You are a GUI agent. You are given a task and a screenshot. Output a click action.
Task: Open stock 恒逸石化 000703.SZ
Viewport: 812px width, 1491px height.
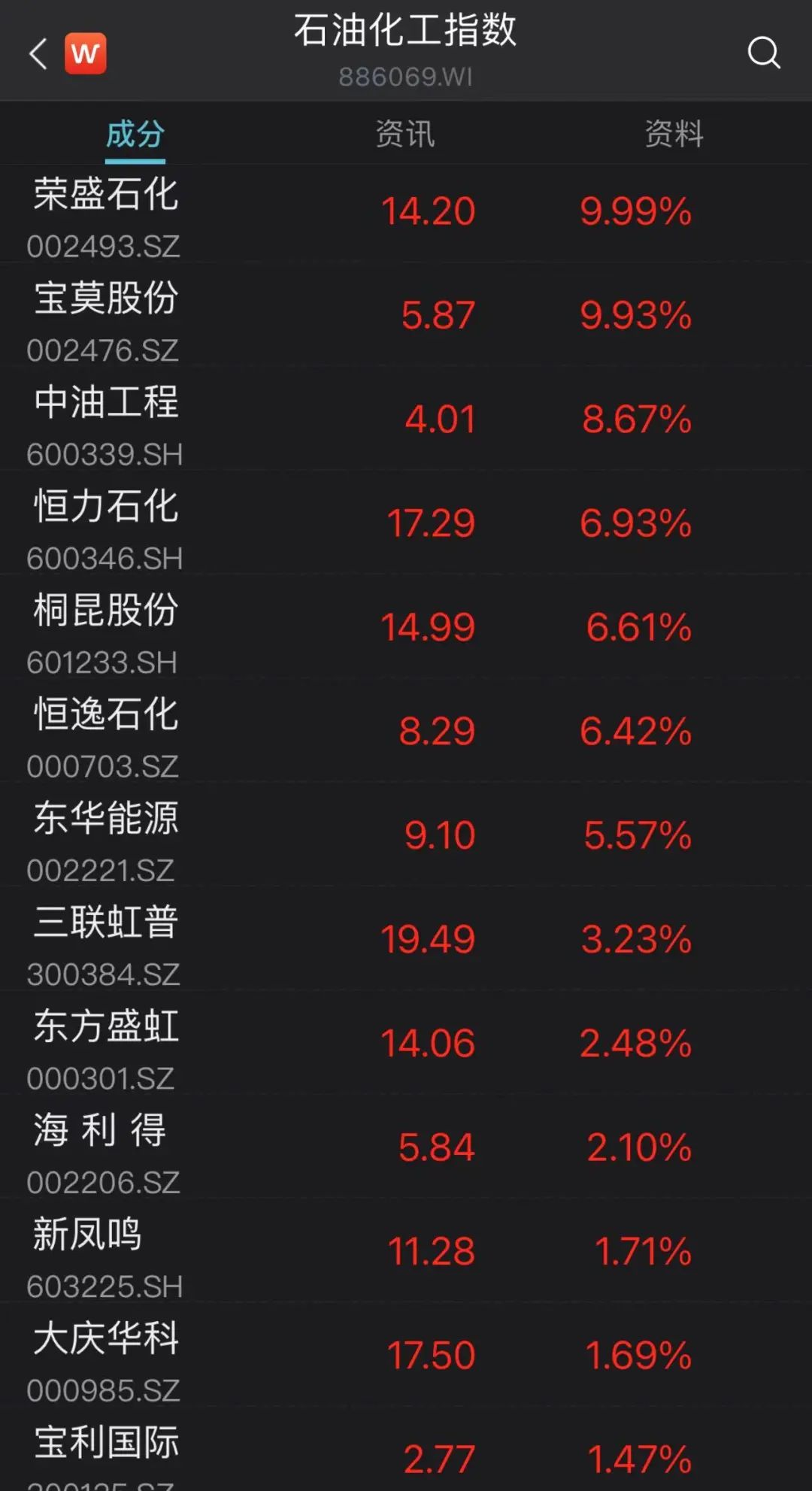pyautogui.click(x=406, y=731)
